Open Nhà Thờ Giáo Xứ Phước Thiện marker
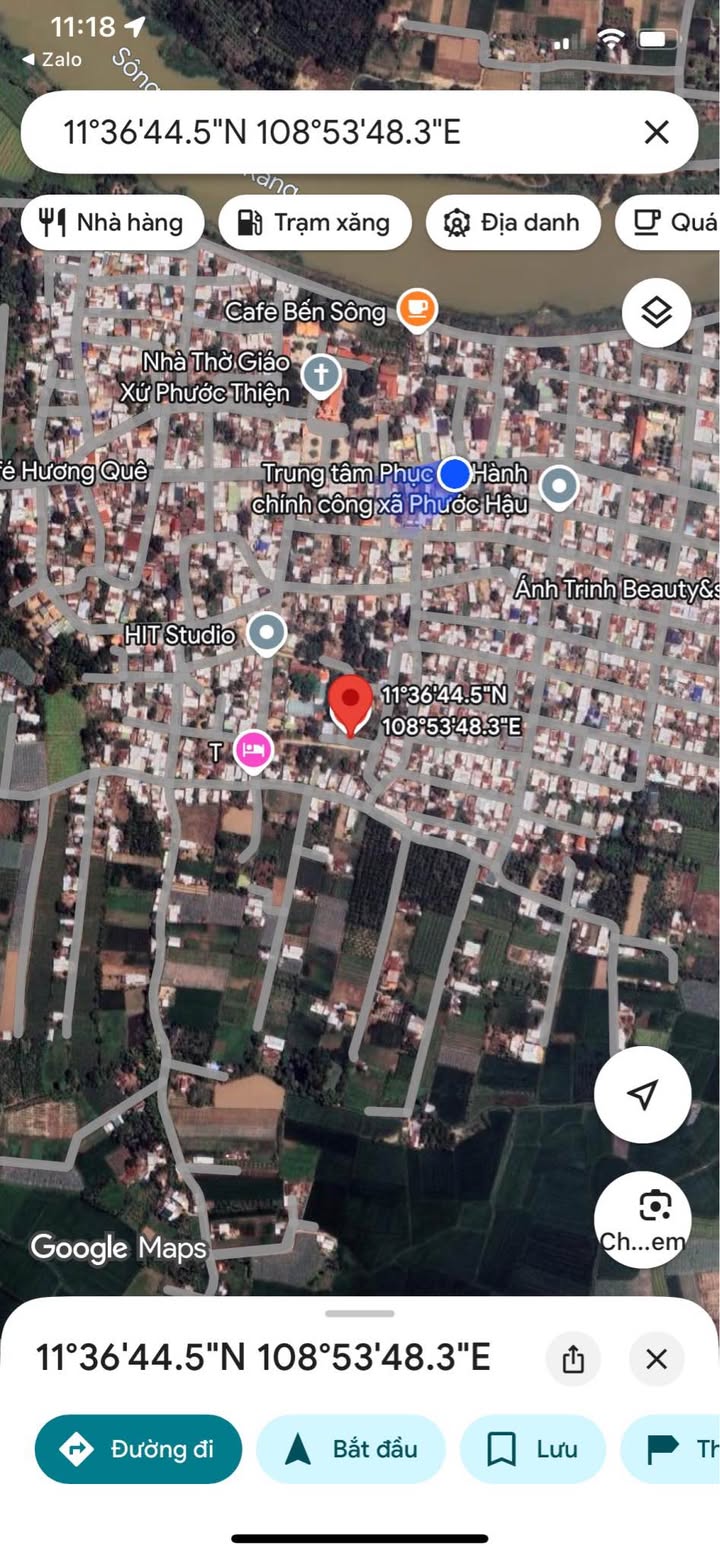The width and height of the screenshot is (720, 1557). (320, 376)
